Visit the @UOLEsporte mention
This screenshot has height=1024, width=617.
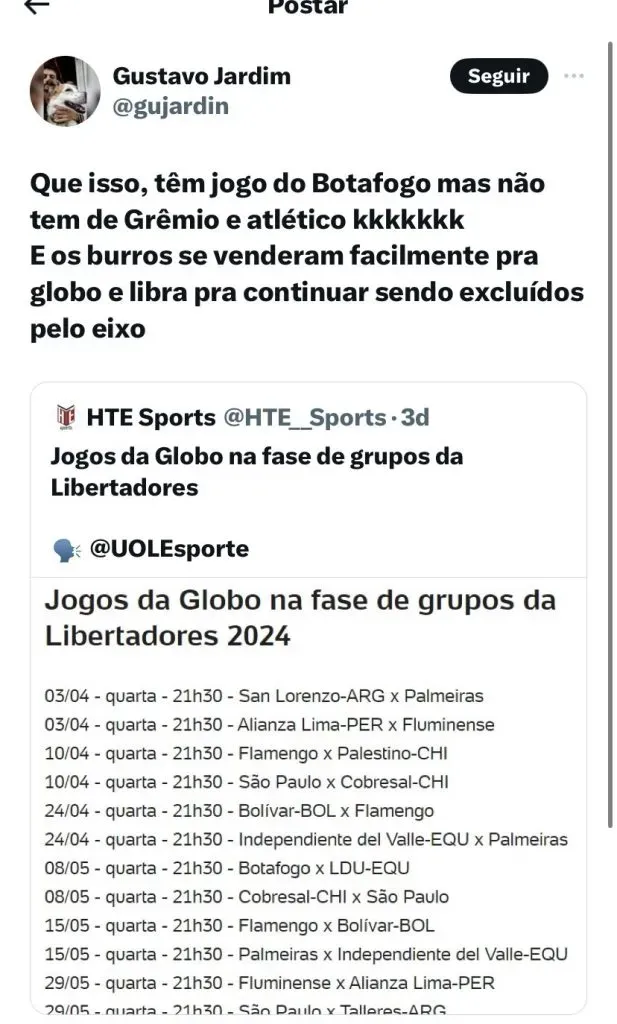coord(169,548)
